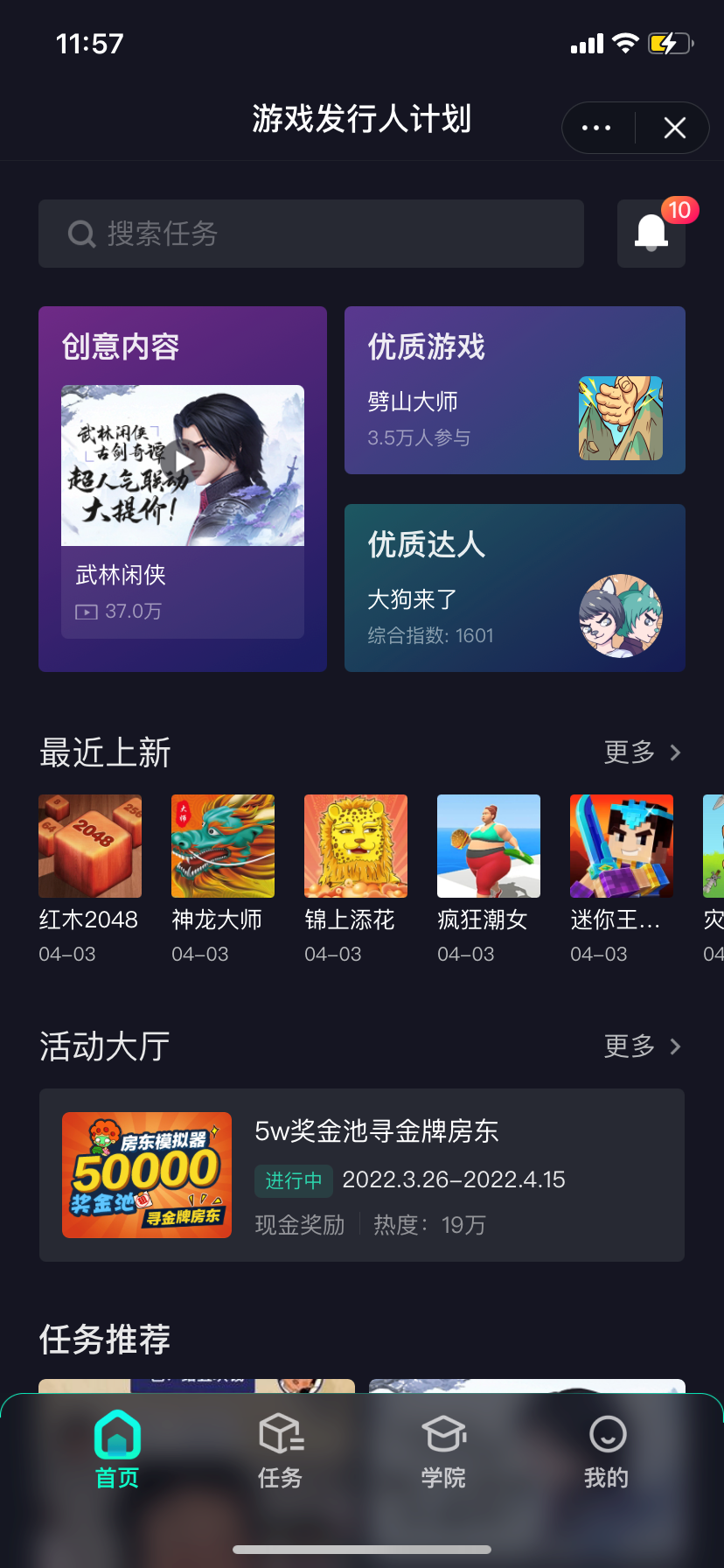Viewport: 724px width, 1568px height.
Task: Open the notification bell with 10 alerts
Action: point(651,234)
